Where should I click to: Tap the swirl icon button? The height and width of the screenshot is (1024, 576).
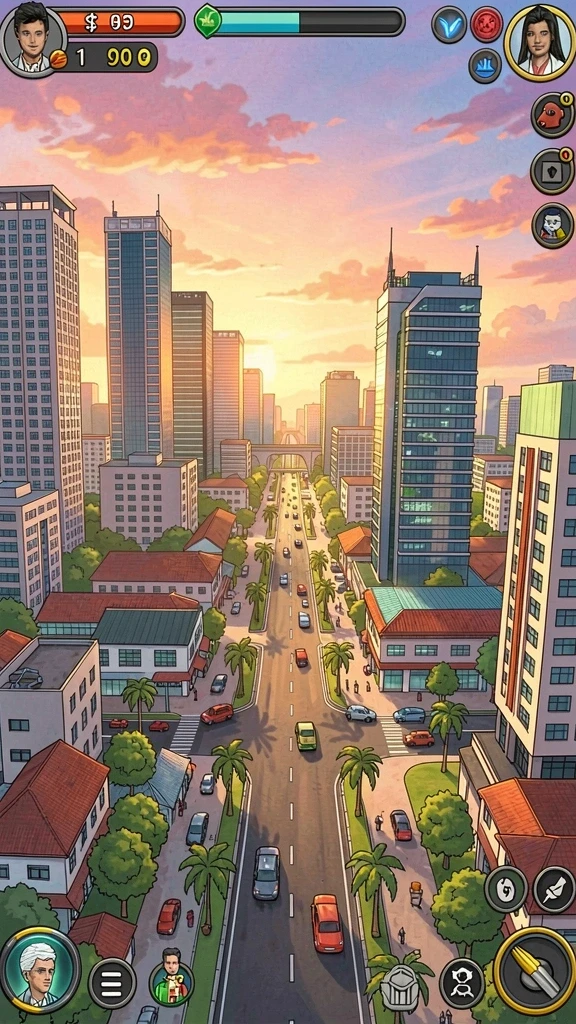click(505, 889)
